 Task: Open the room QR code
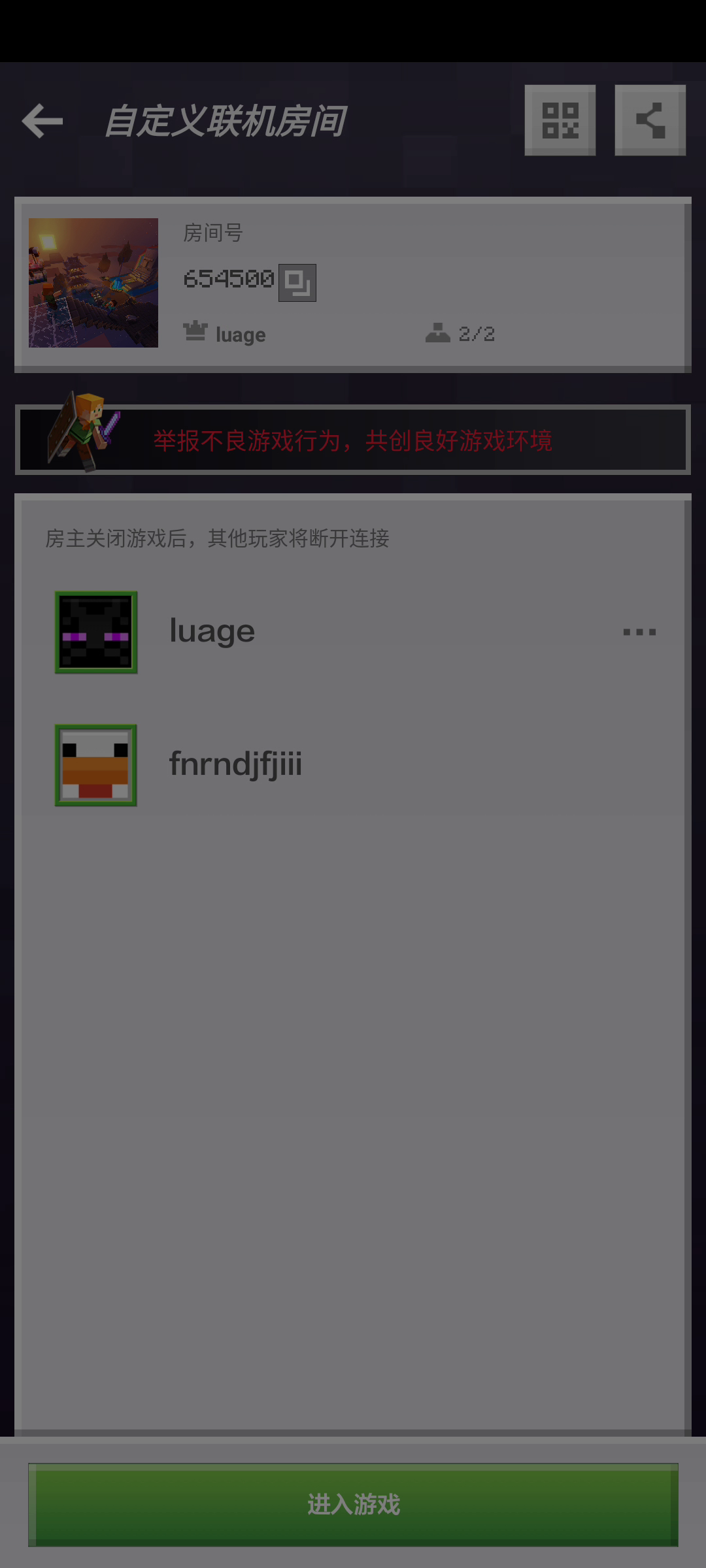560,120
